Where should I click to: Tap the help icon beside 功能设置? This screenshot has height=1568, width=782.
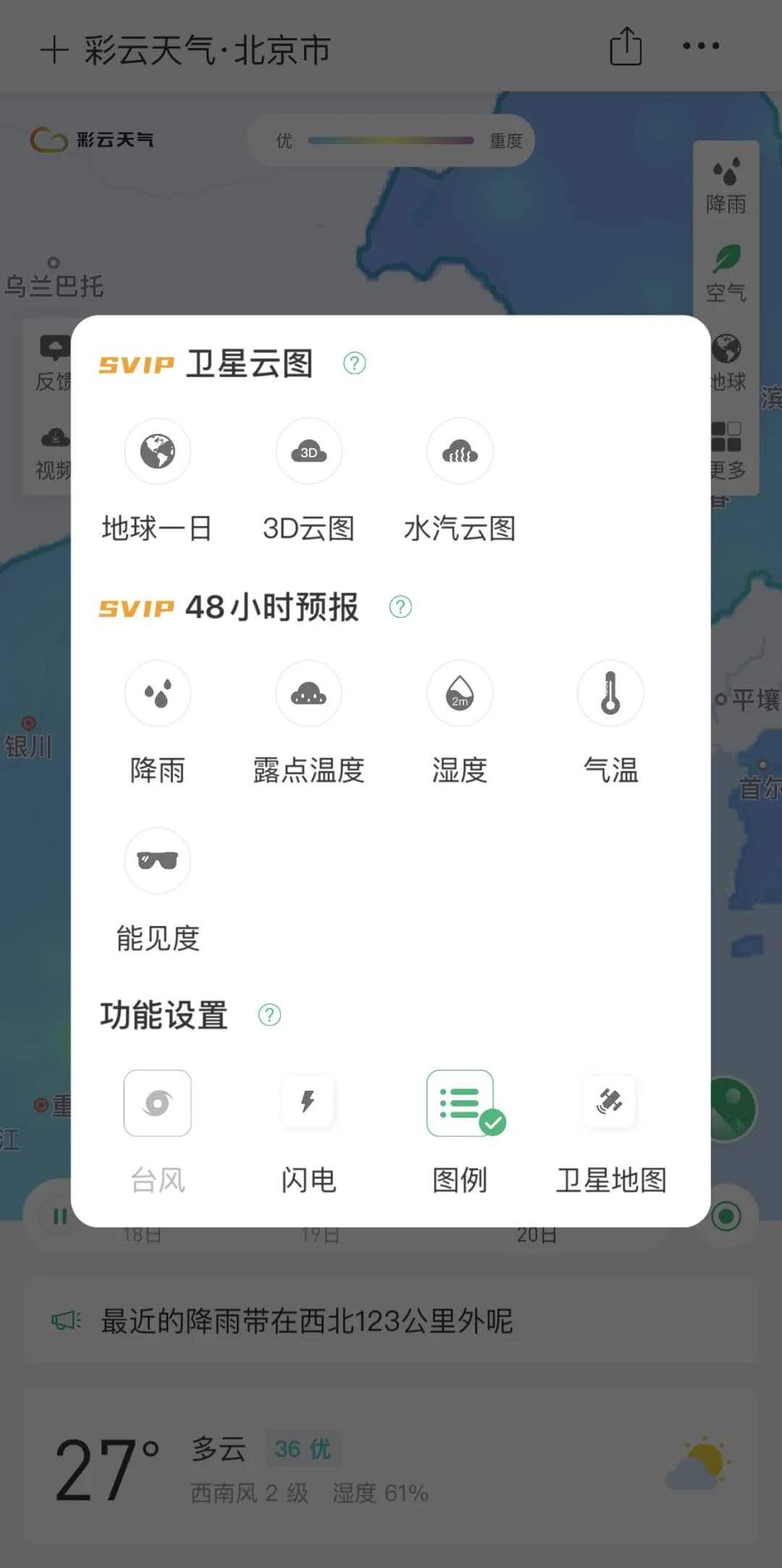[x=269, y=1015]
